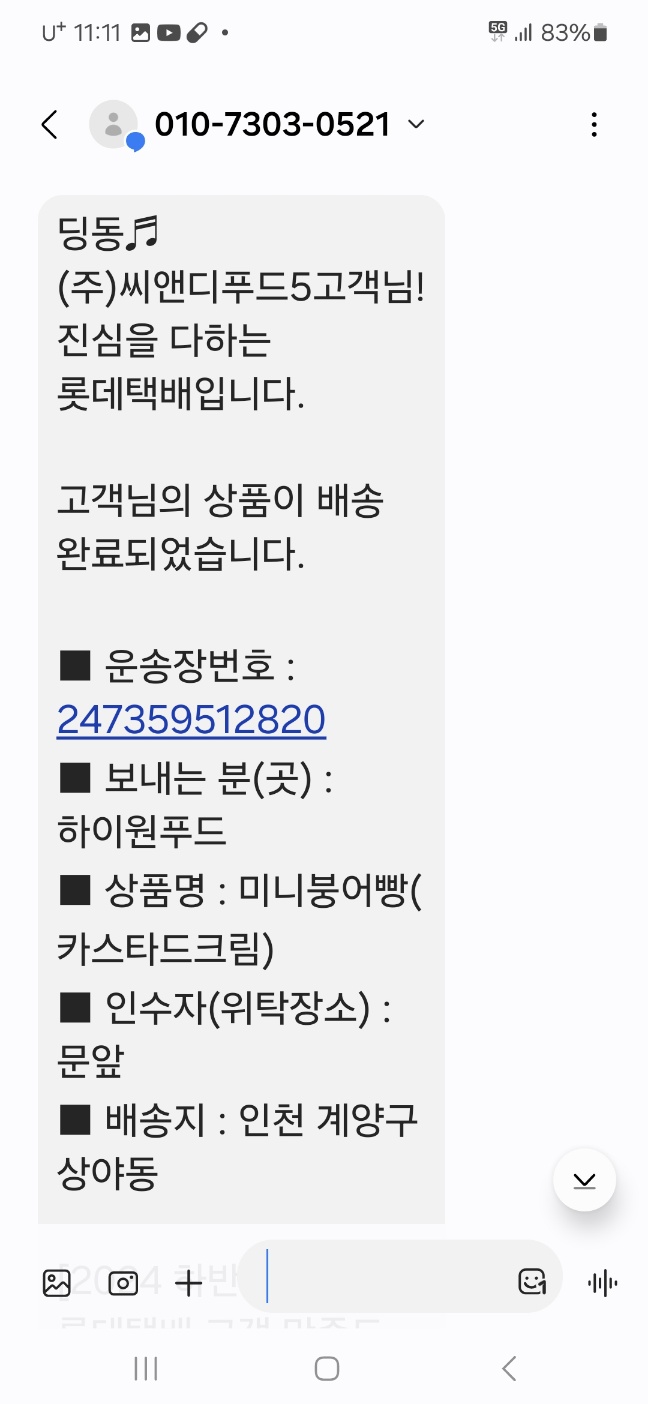Go back to the conversation list
Screen dimensions: 648x1404
[50, 125]
